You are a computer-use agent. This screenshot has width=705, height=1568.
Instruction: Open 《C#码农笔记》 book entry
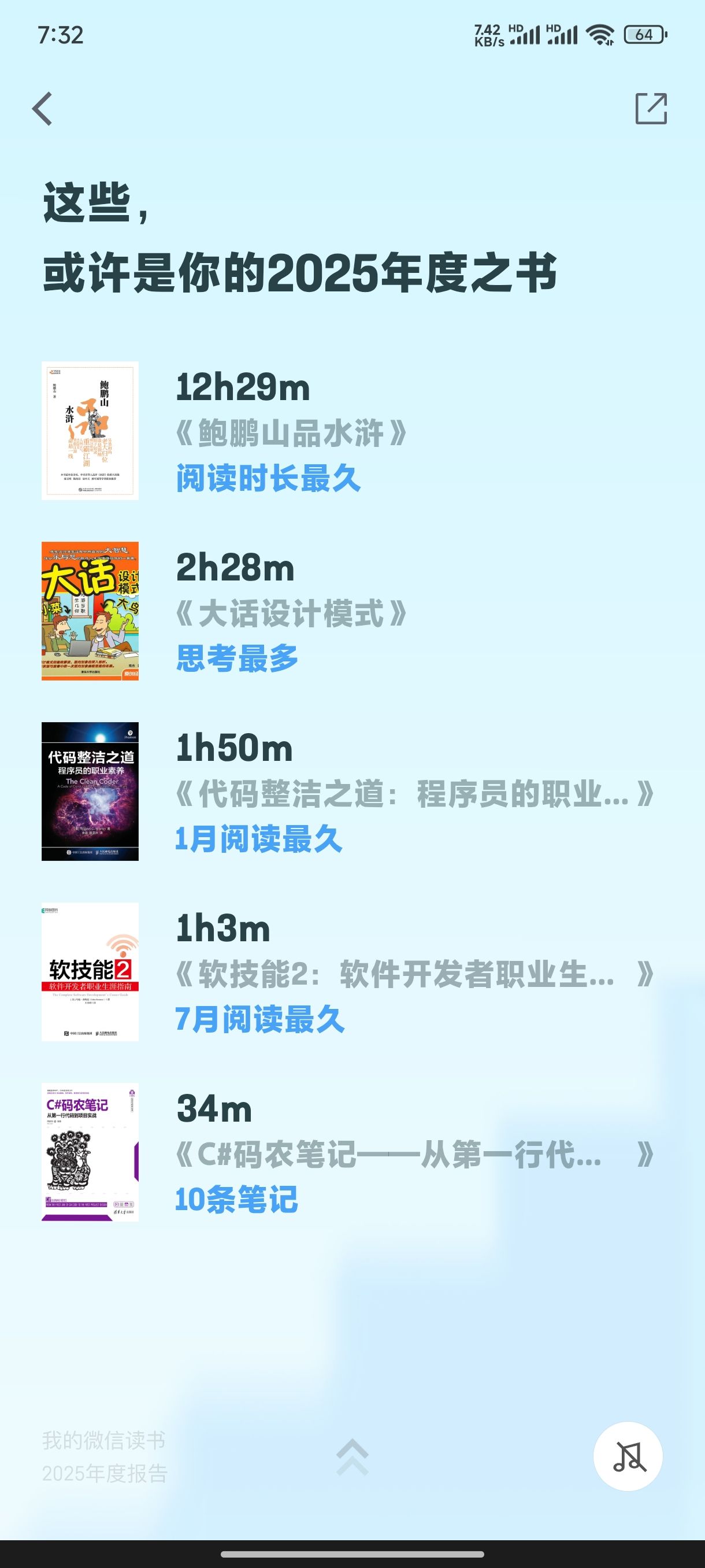pyautogui.click(x=348, y=1152)
